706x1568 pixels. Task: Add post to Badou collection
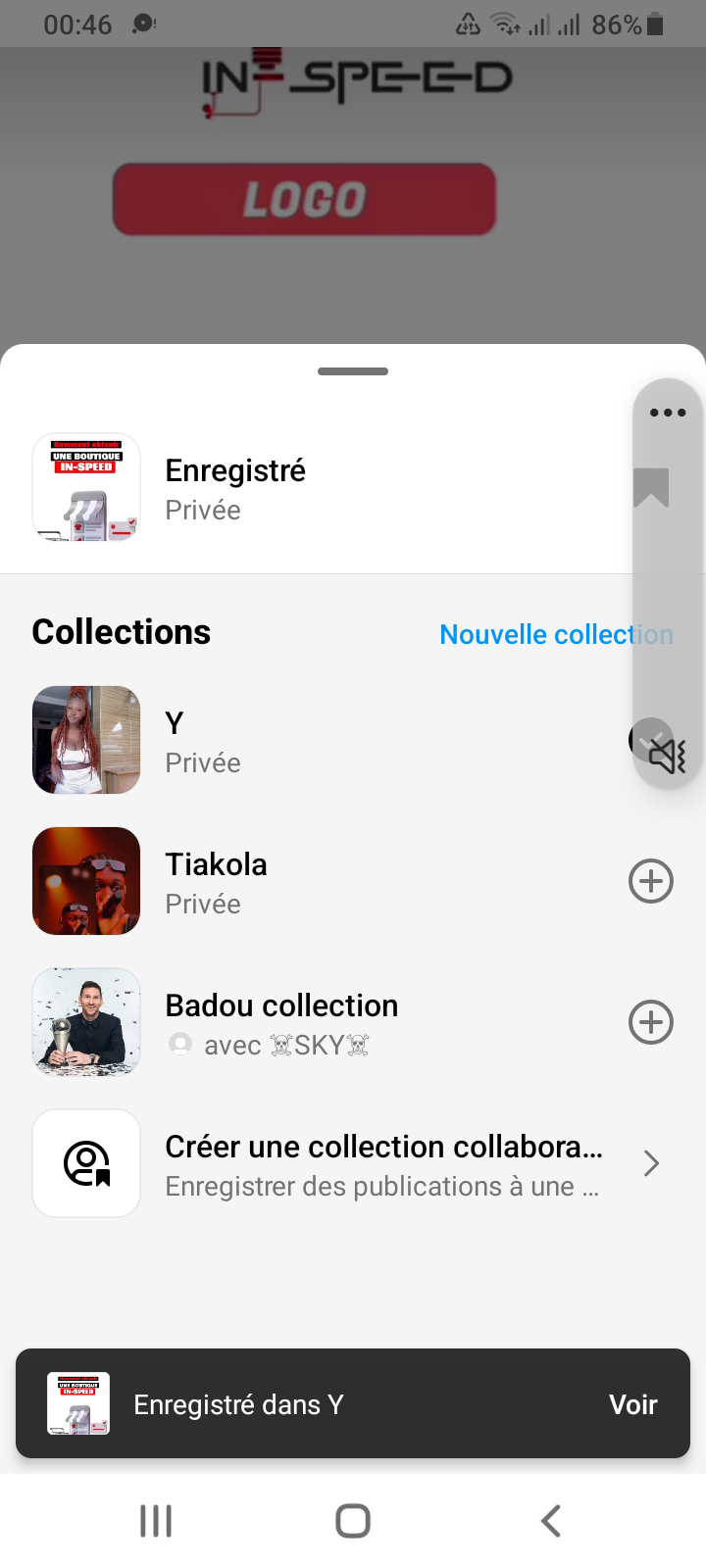pos(650,1022)
